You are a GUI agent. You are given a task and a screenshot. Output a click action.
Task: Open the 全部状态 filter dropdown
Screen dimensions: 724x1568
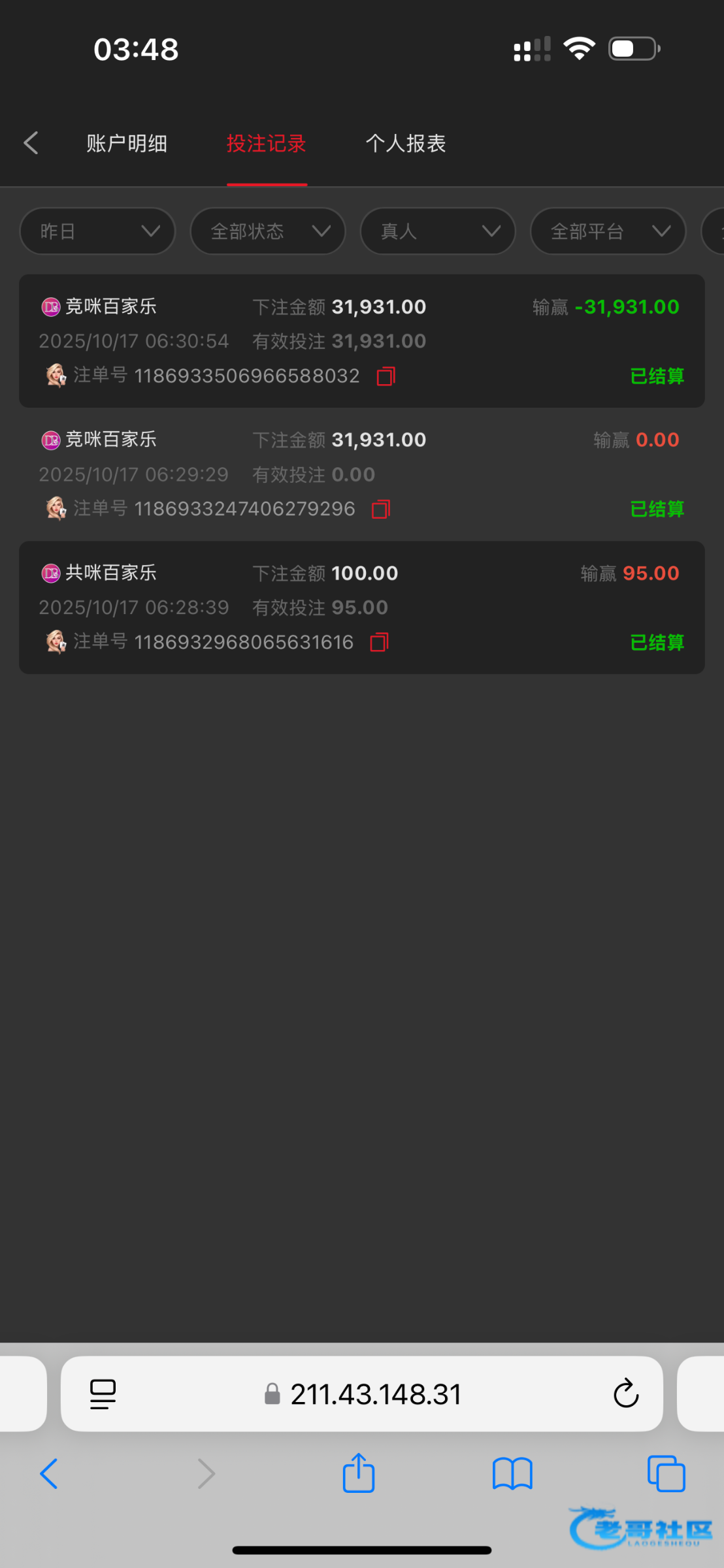pos(268,231)
